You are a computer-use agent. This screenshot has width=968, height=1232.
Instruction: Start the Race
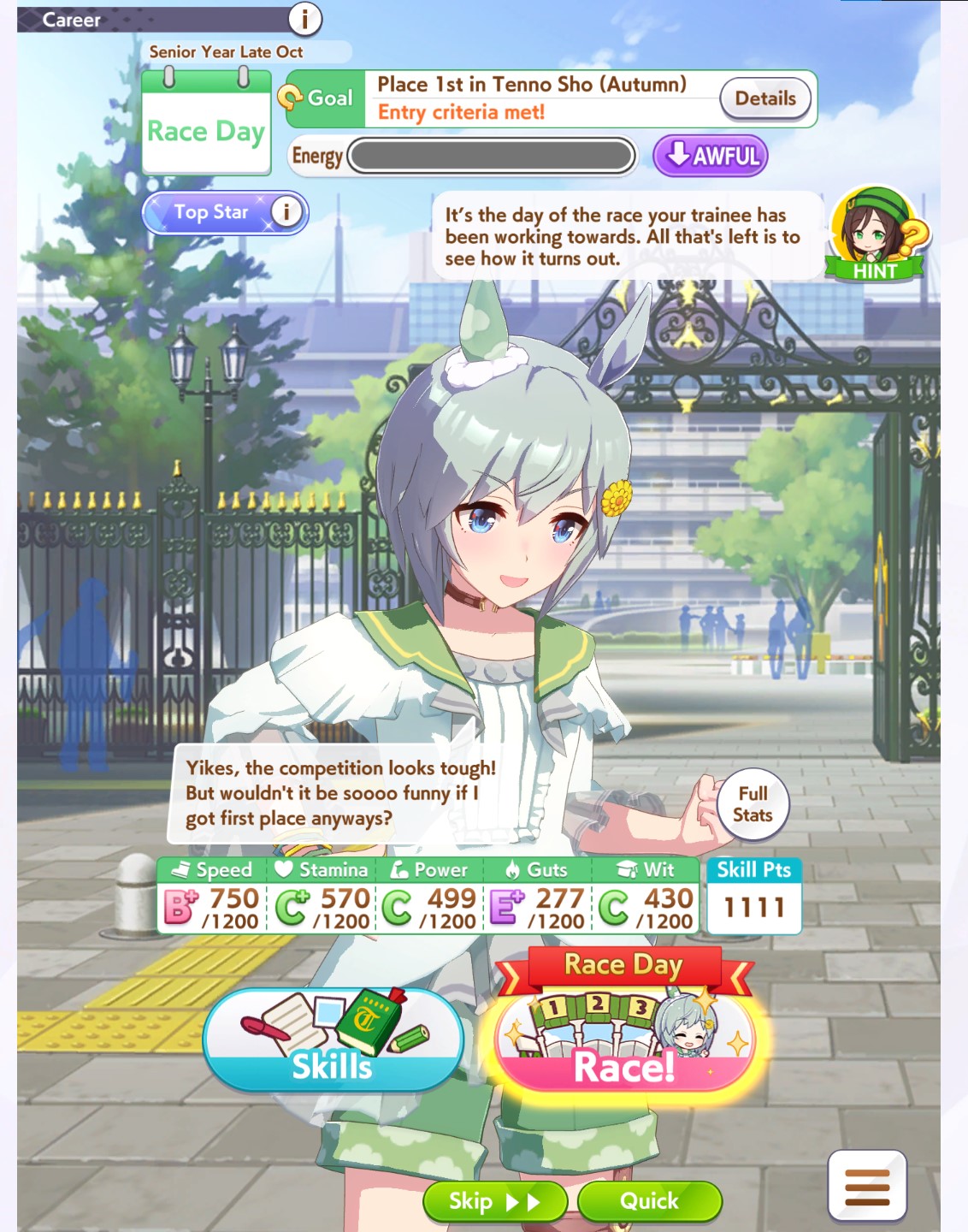(x=624, y=1040)
